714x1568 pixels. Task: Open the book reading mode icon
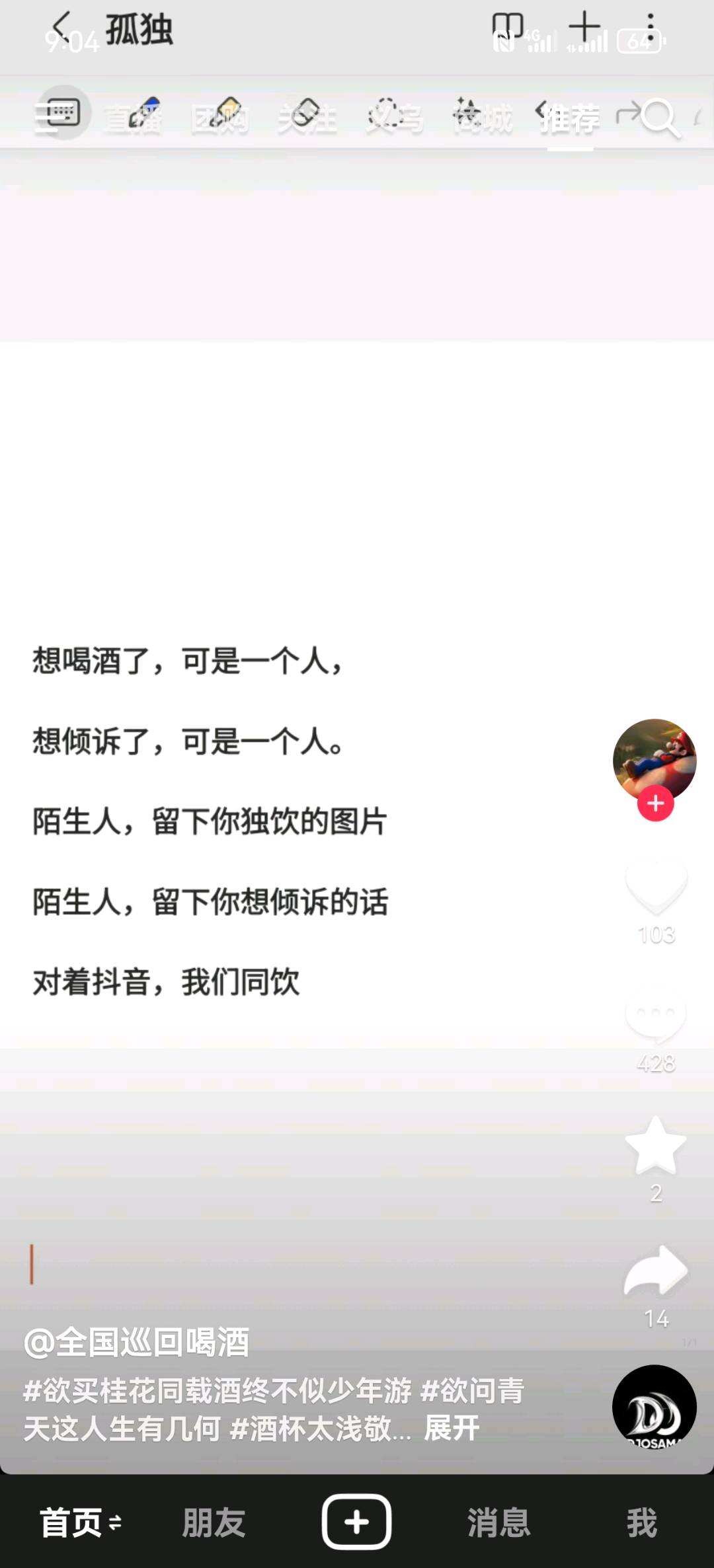point(507,28)
